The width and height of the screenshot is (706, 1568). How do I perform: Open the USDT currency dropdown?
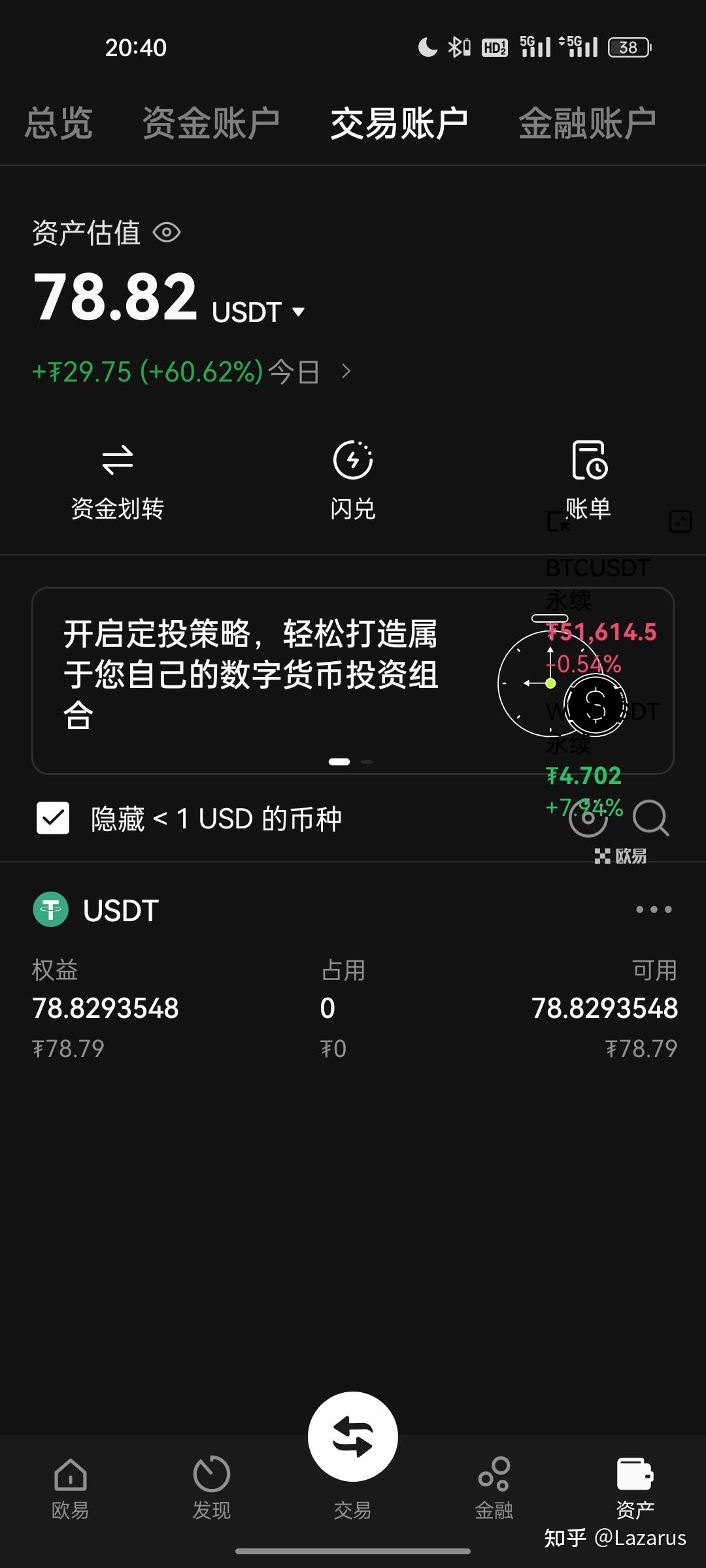click(x=298, y=312)
